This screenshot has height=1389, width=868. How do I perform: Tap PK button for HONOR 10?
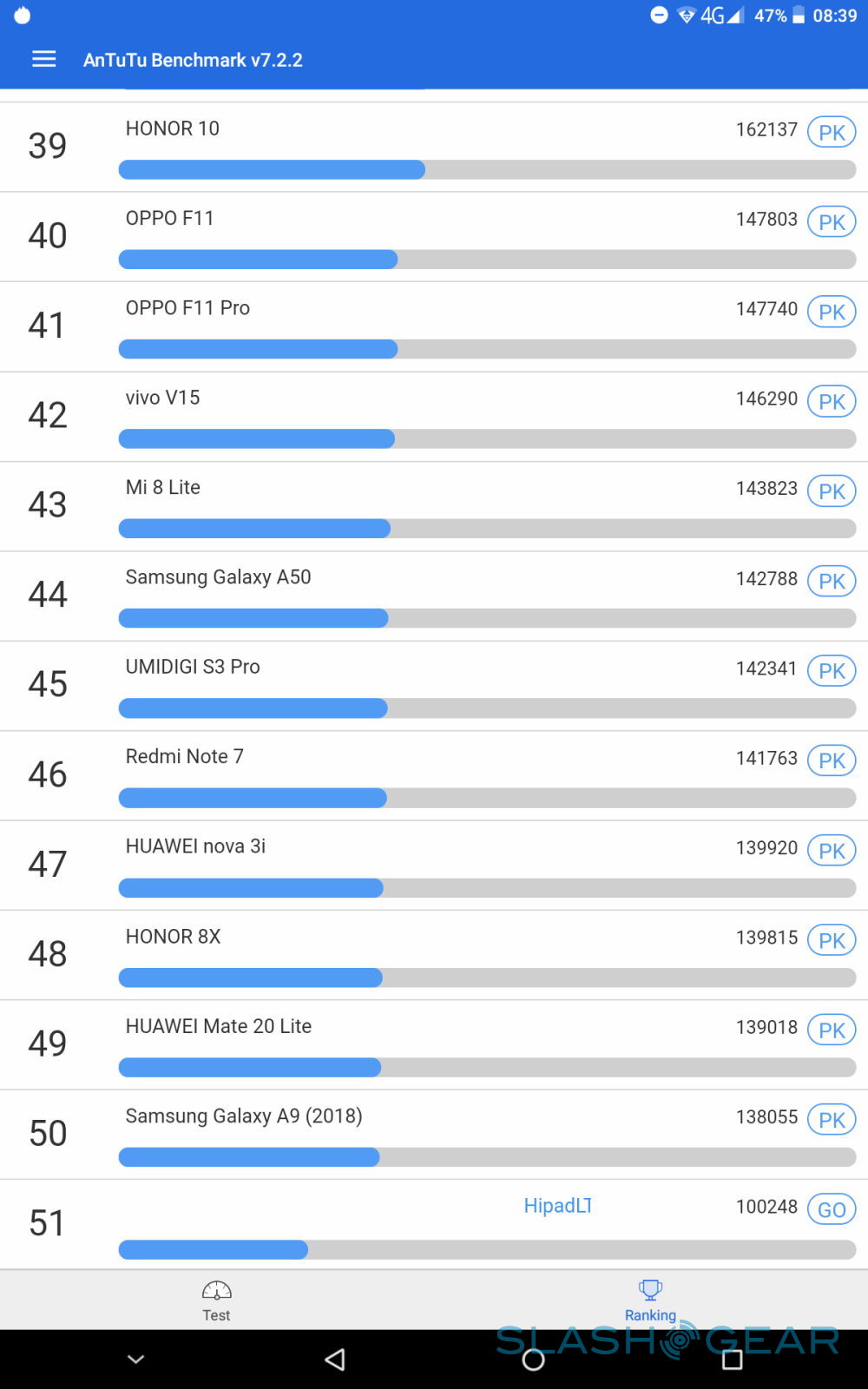coord(831,133)
